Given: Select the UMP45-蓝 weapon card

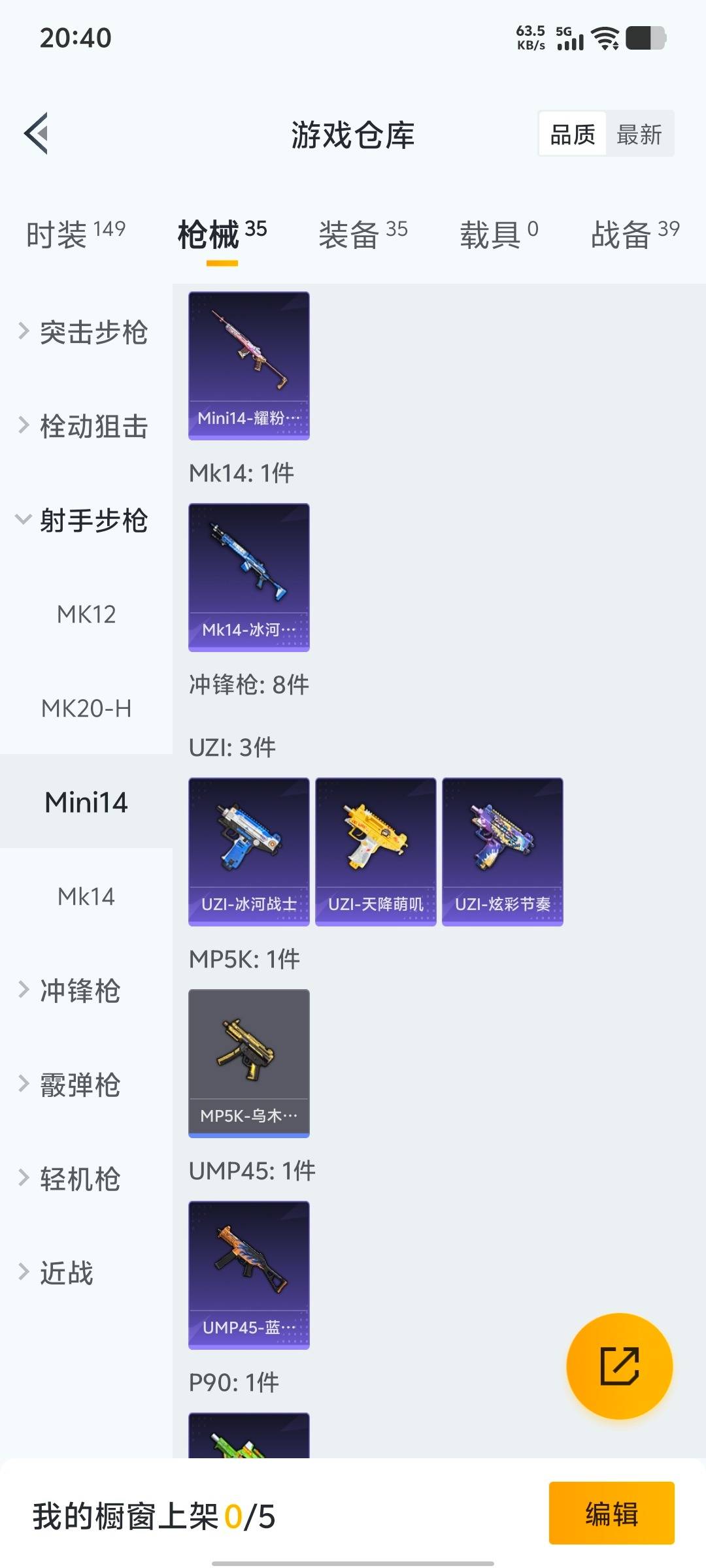Looking at the screenshot, I should [248, 1274].
